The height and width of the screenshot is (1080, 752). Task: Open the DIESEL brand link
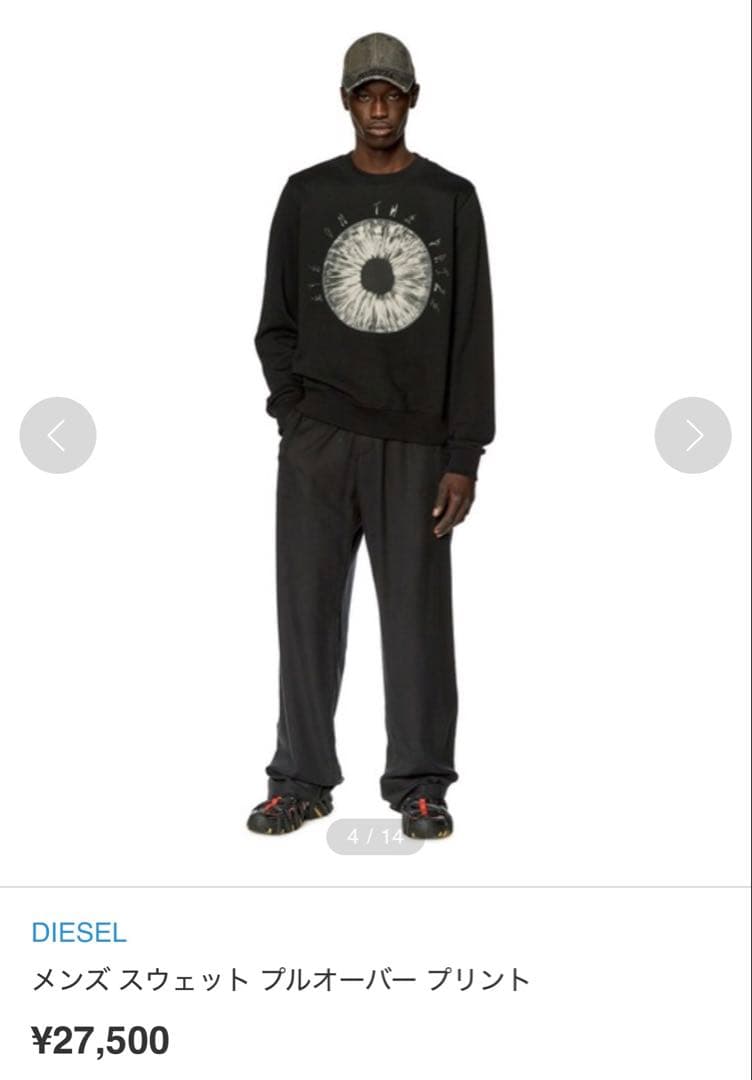tap(79, 933)
